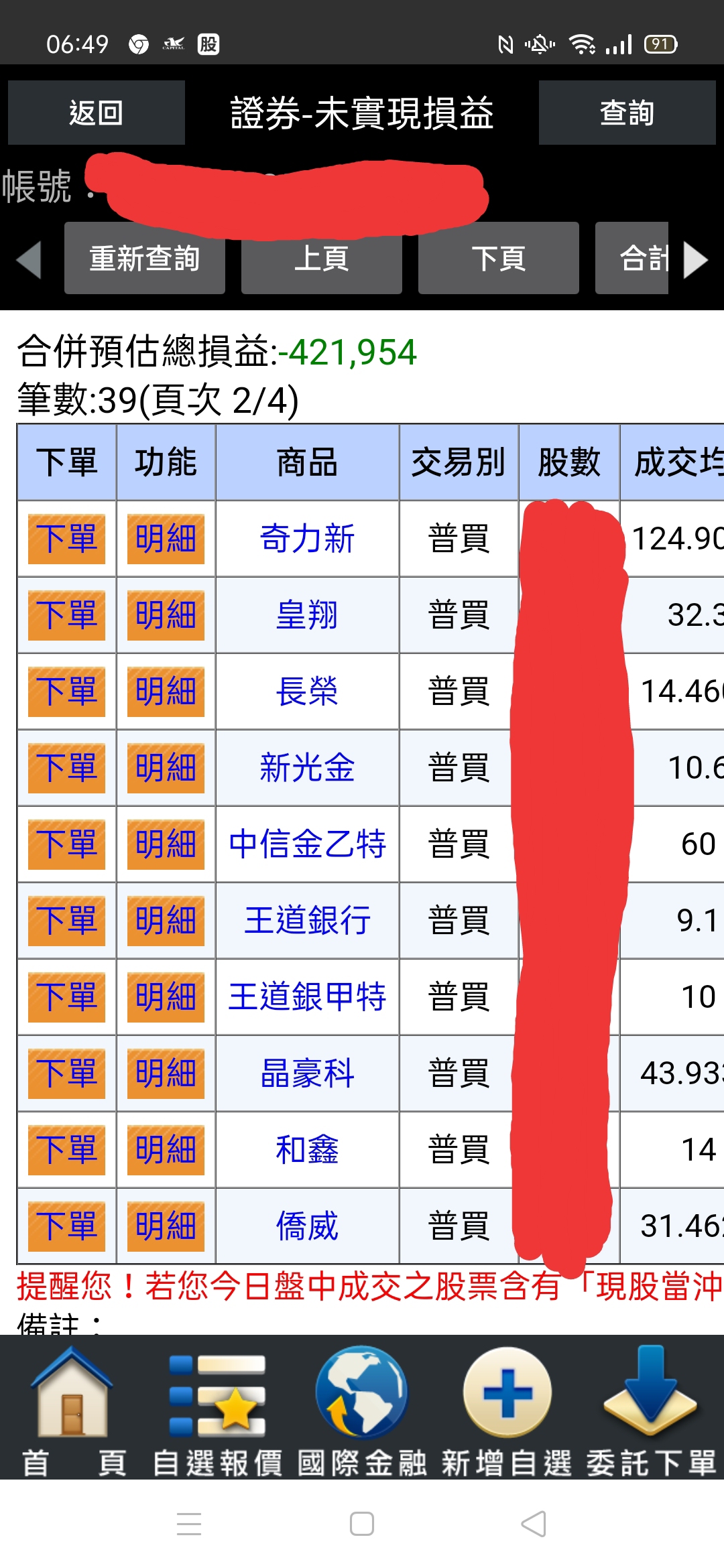View 明細 details for 皇翔

click(x=166, y=615)
